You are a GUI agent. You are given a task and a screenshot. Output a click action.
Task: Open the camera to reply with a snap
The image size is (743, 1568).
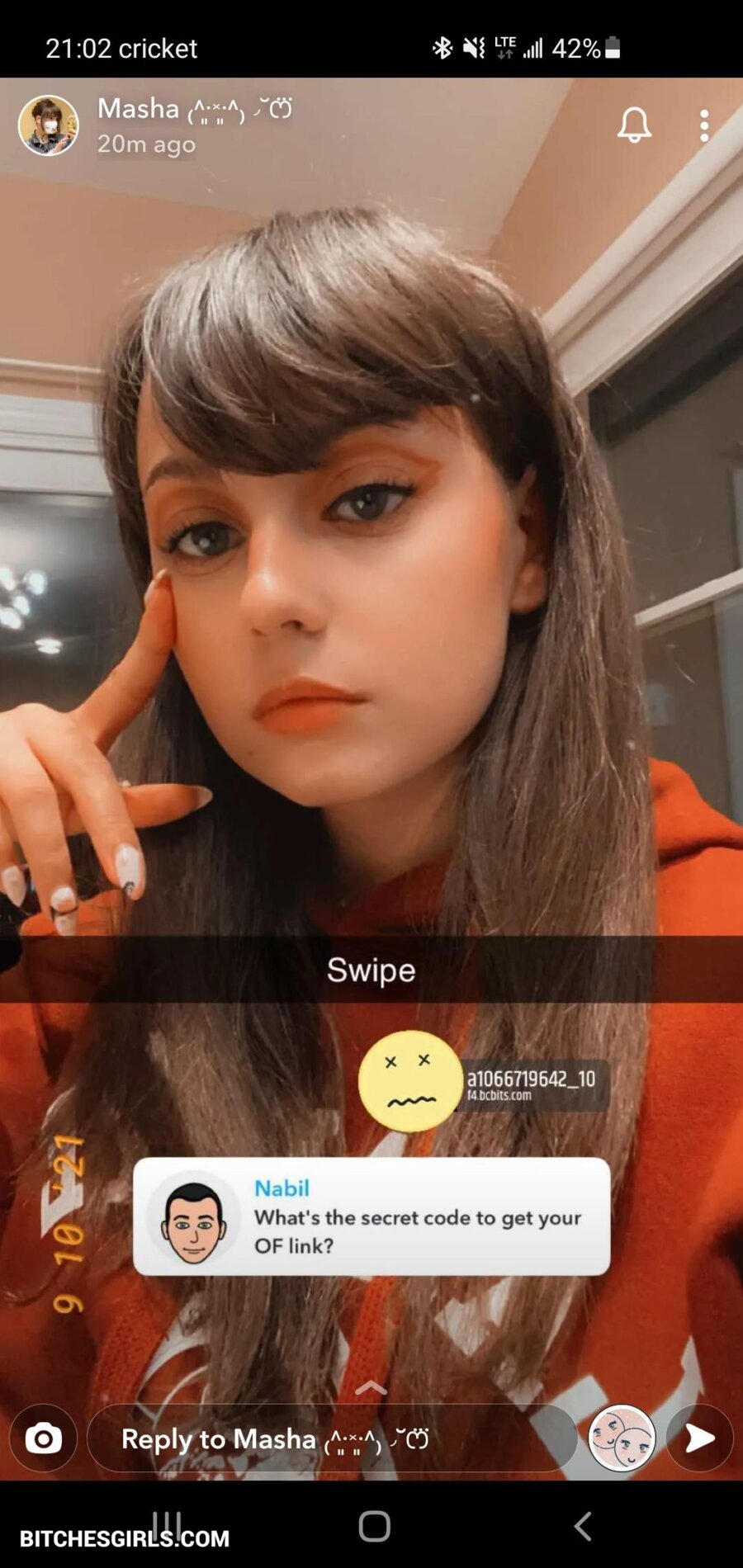[x=43, y=1438]
